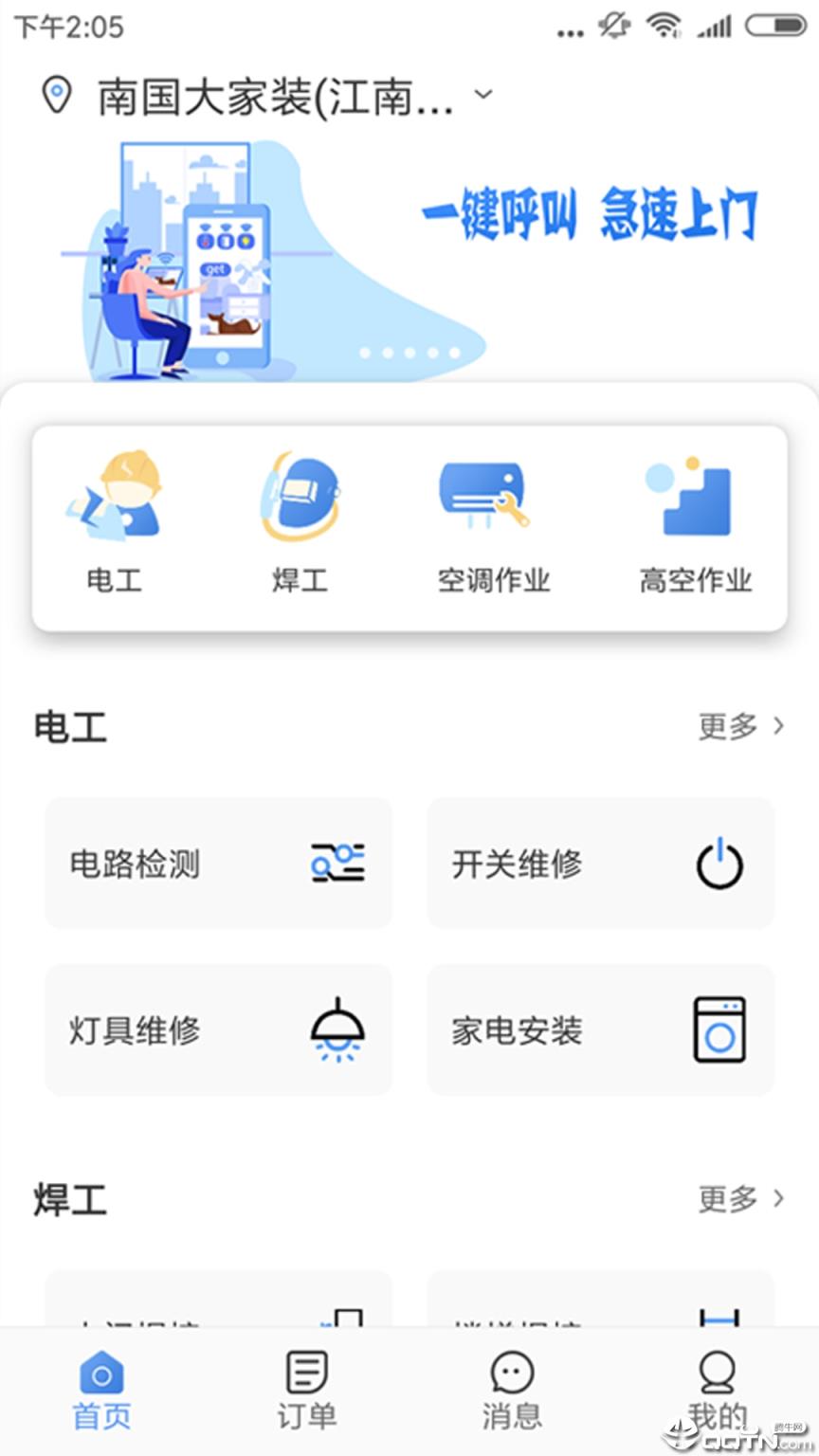
Task: Select the 电工 (electrician) category icon
Action: point(114,493)
